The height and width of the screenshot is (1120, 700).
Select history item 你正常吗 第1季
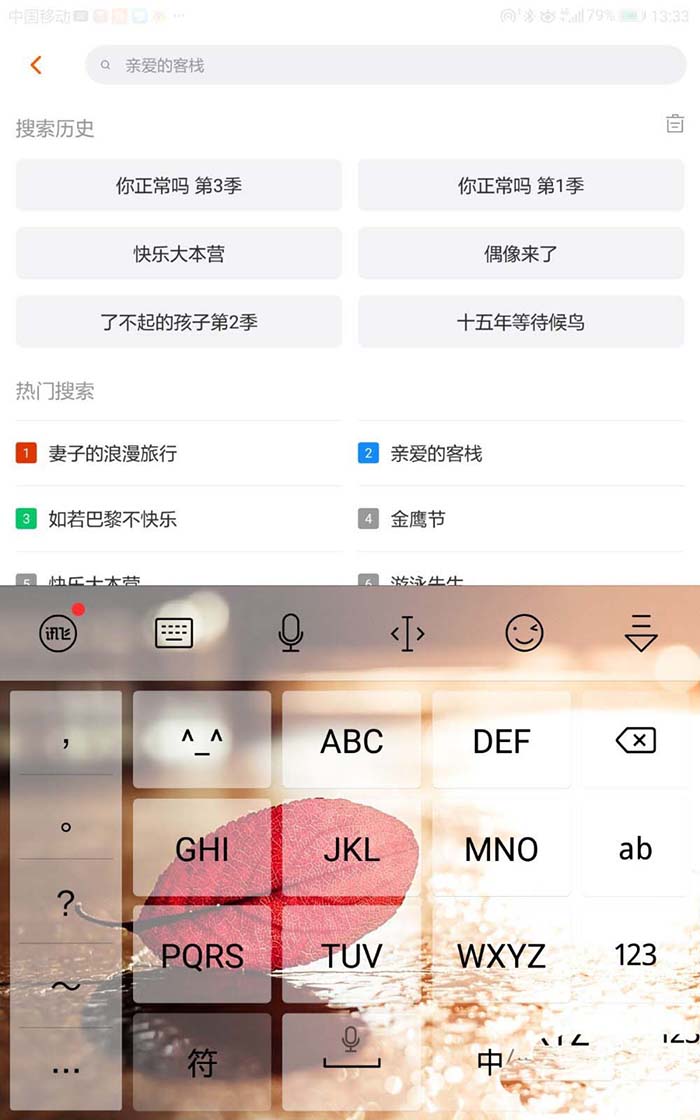coord(521,186)
